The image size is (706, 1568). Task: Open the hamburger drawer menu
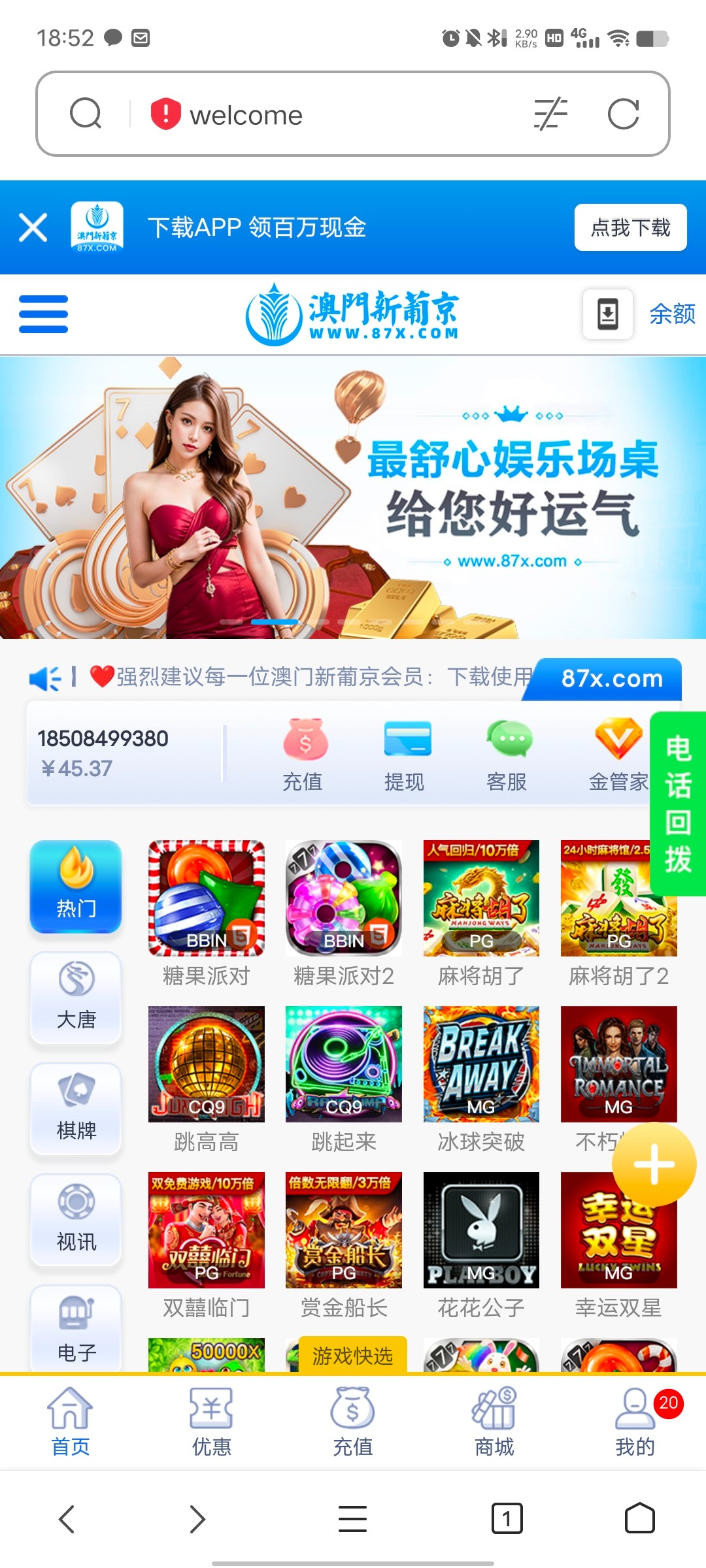[x=43, y=314]
